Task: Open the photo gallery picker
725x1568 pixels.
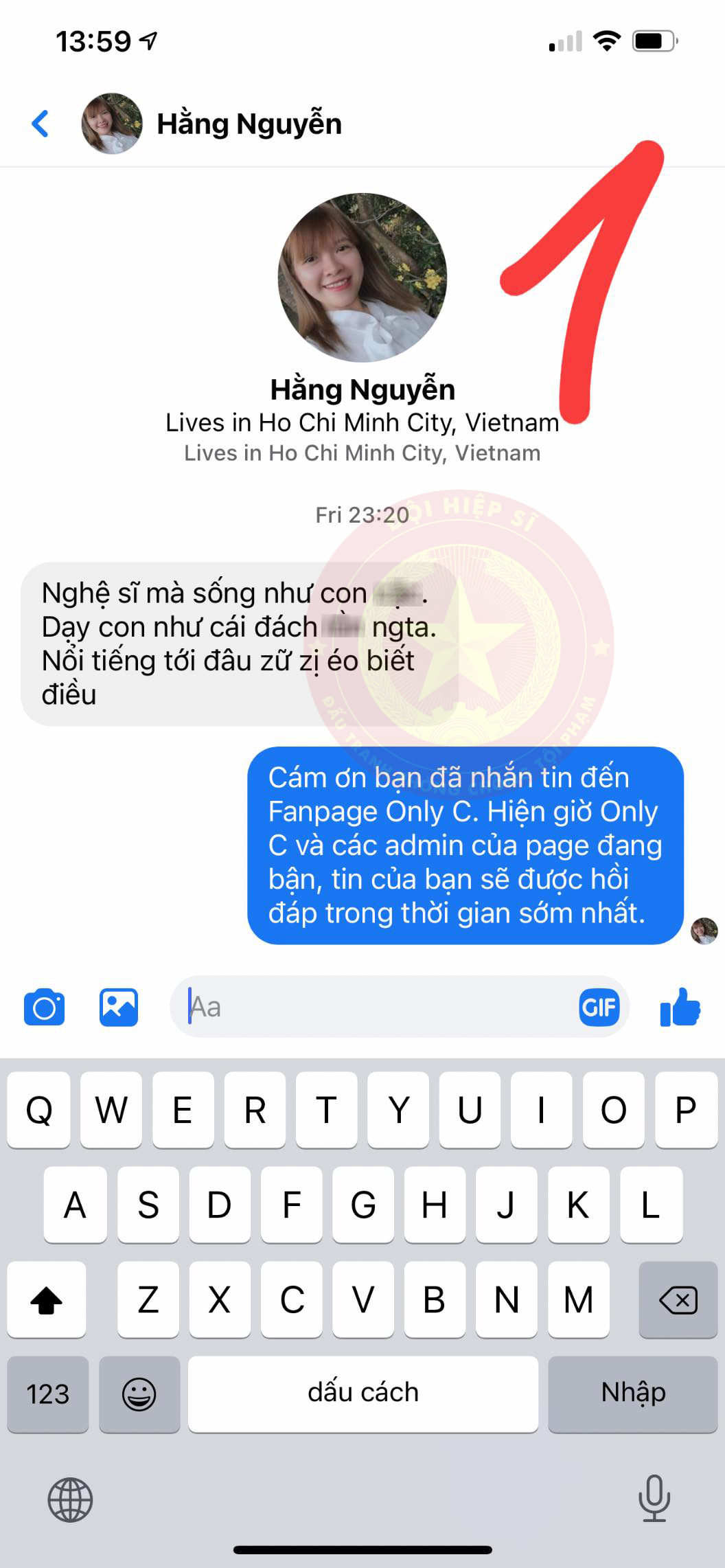Action: pyautogui.click(x=119, y=1008)
